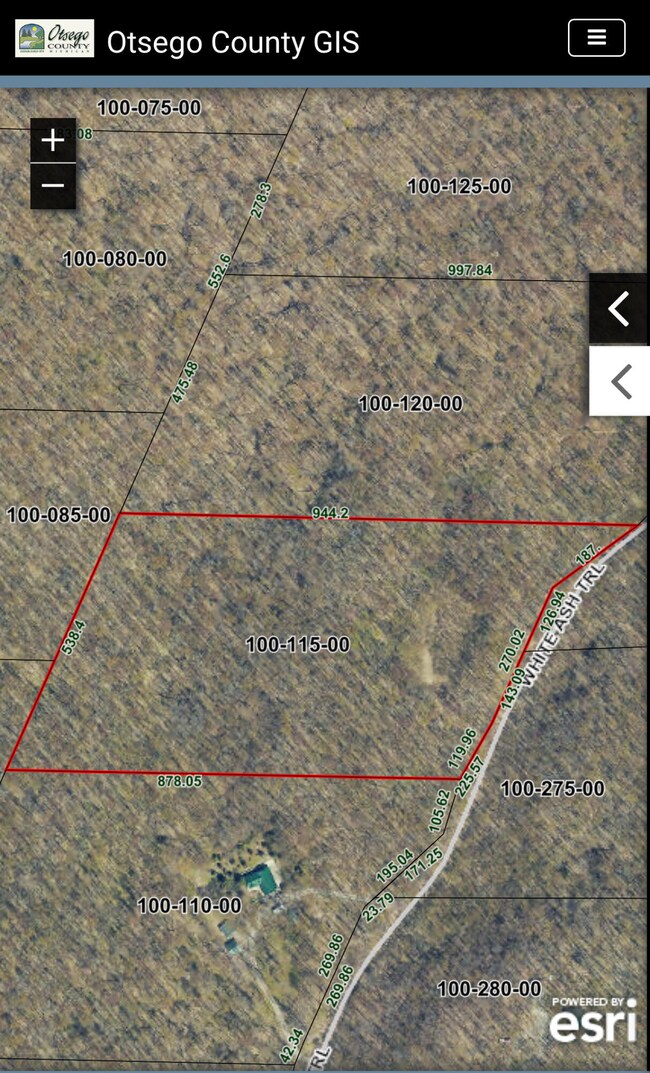The image size is (650, 1073).
Task: Select parcel 100-110-00 on the map
Action: (x=189, y=905)
